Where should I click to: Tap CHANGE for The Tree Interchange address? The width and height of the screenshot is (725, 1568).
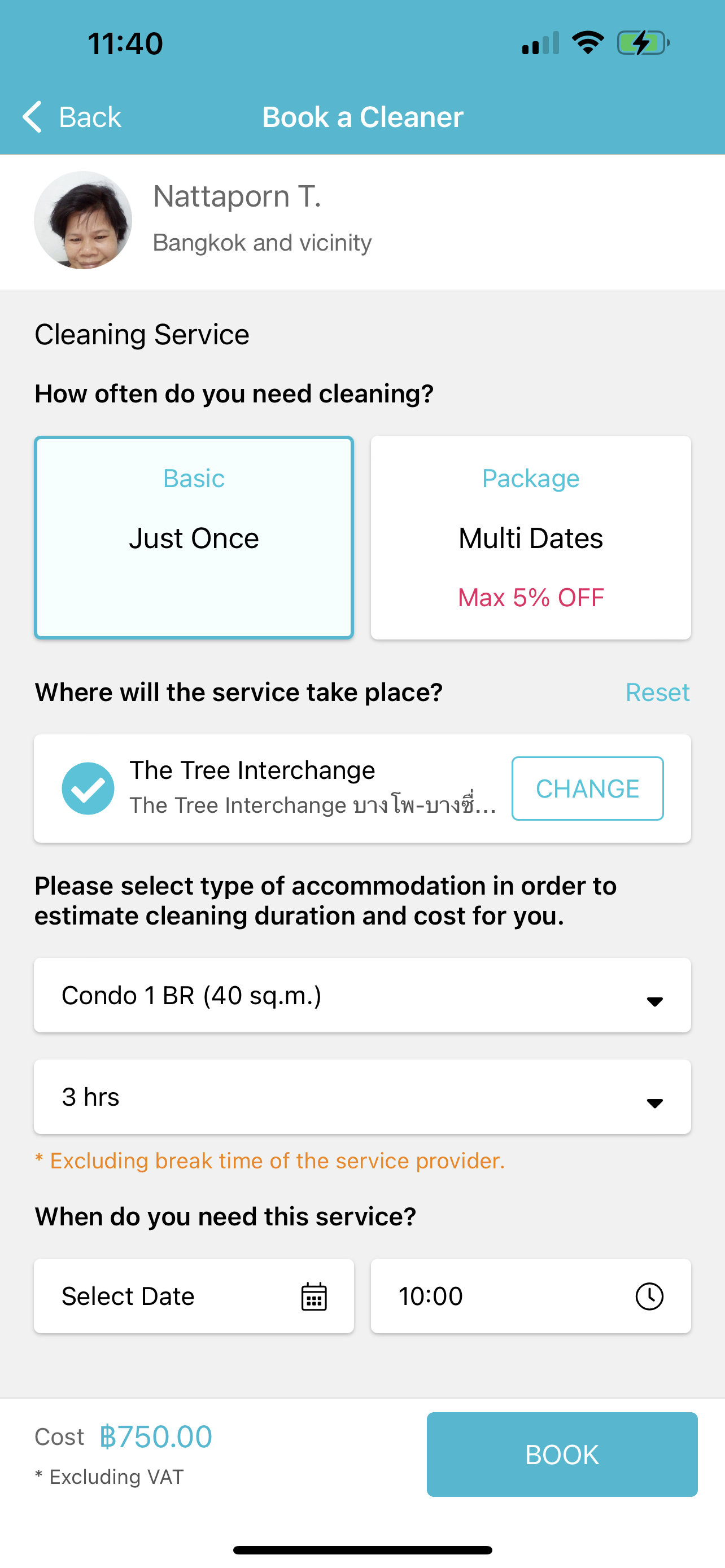coord(587,789)
